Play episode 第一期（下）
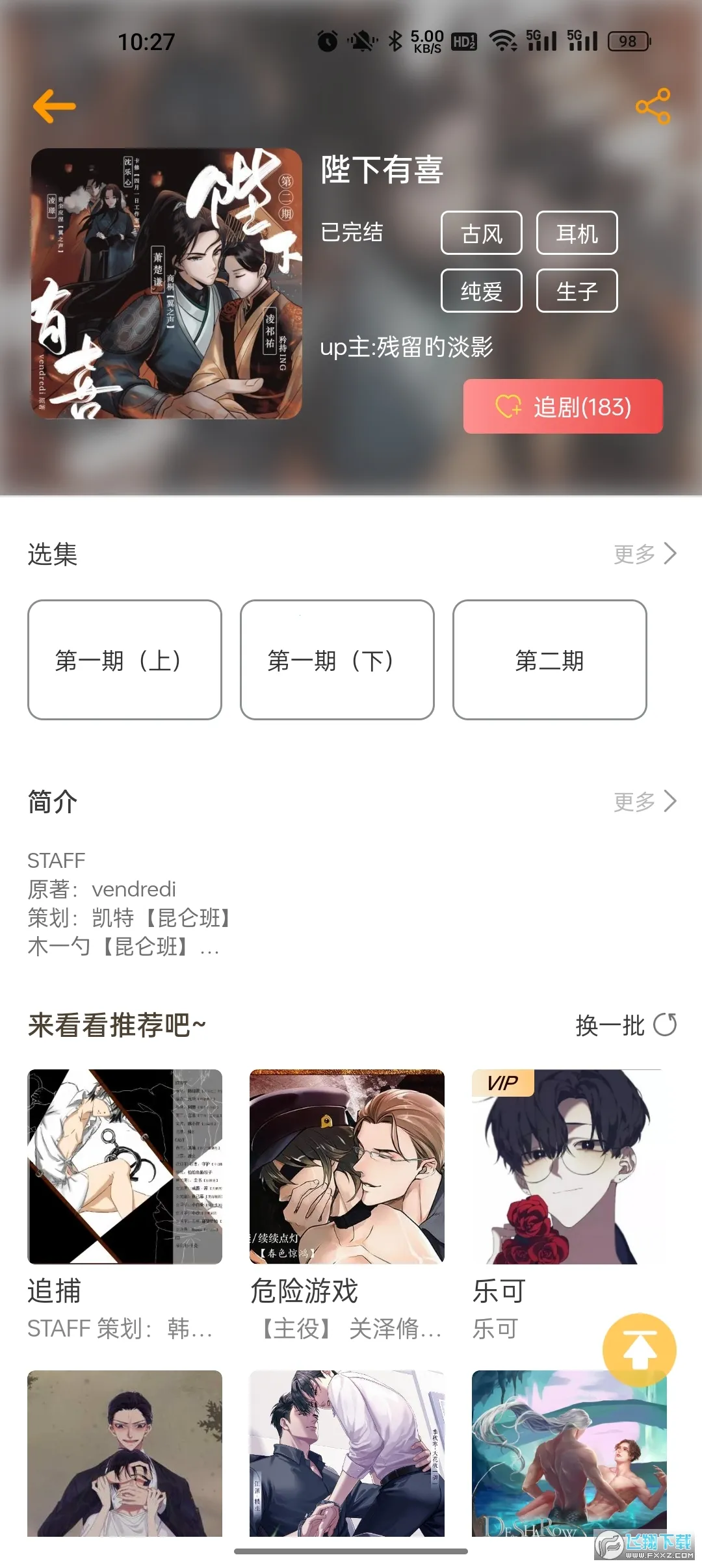702x1568 pixels. click(337, 660)
